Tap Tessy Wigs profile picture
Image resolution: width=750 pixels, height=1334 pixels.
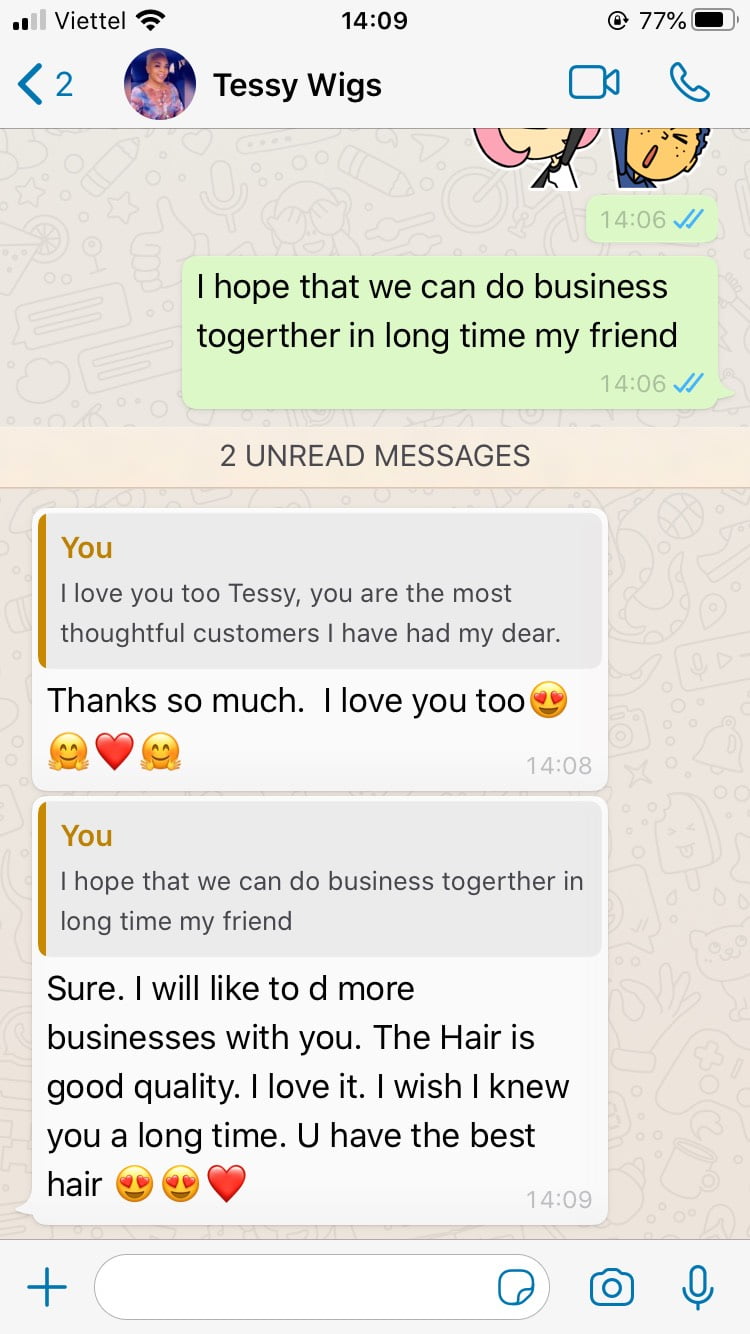[160, 84]
